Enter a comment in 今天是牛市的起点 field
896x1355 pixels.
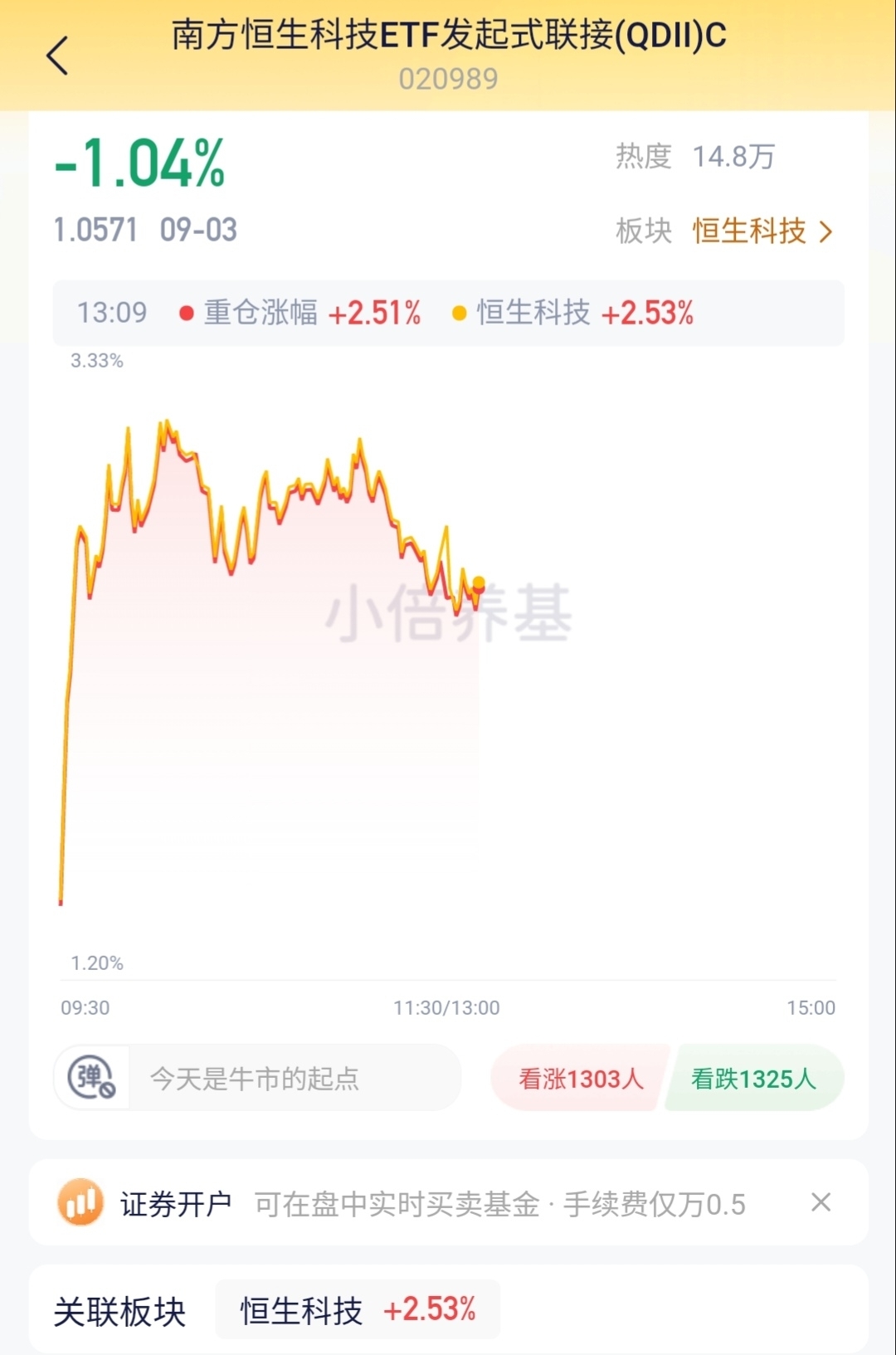[x=295, y=1078]
